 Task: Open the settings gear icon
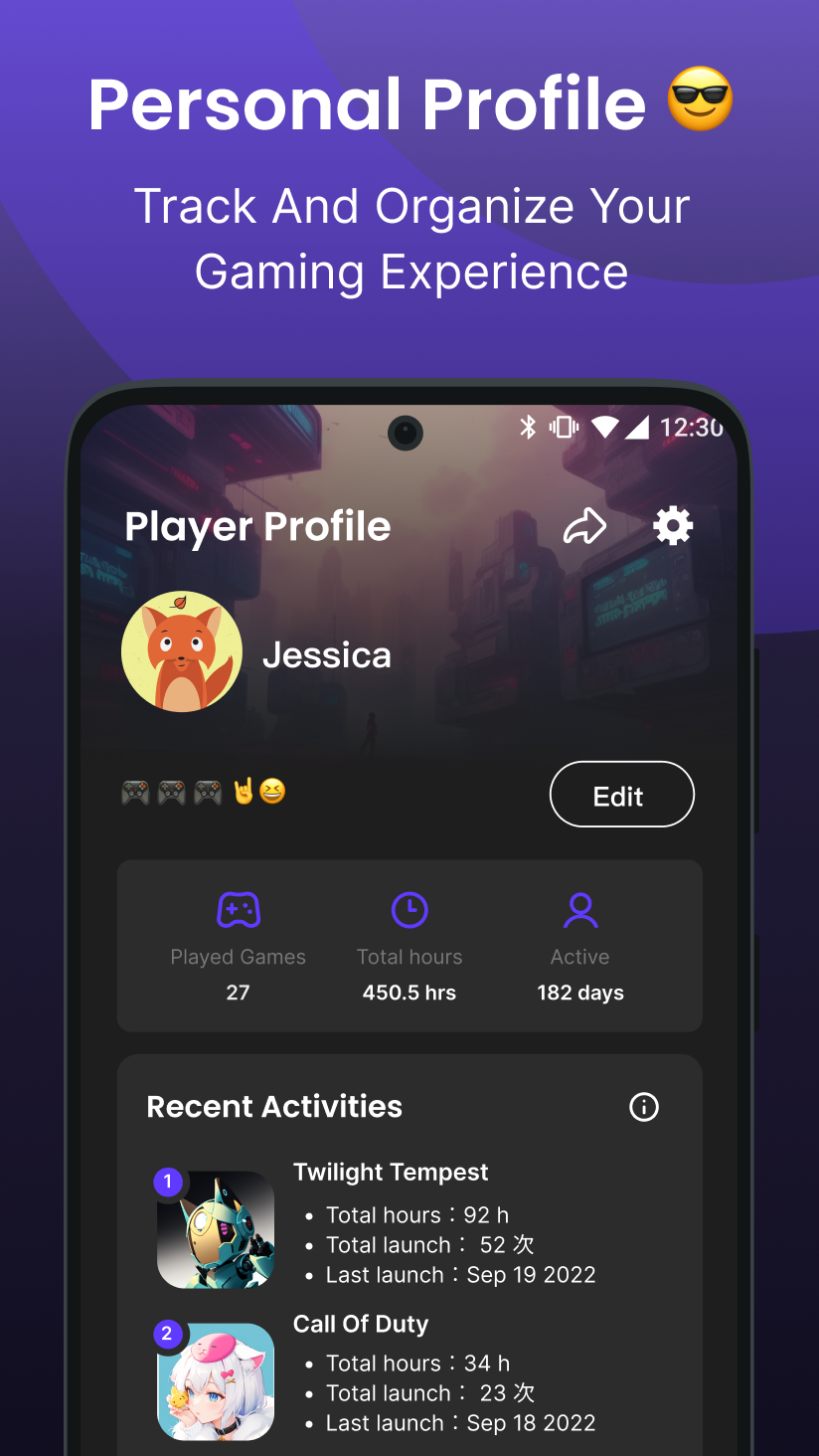coord(672,526)
